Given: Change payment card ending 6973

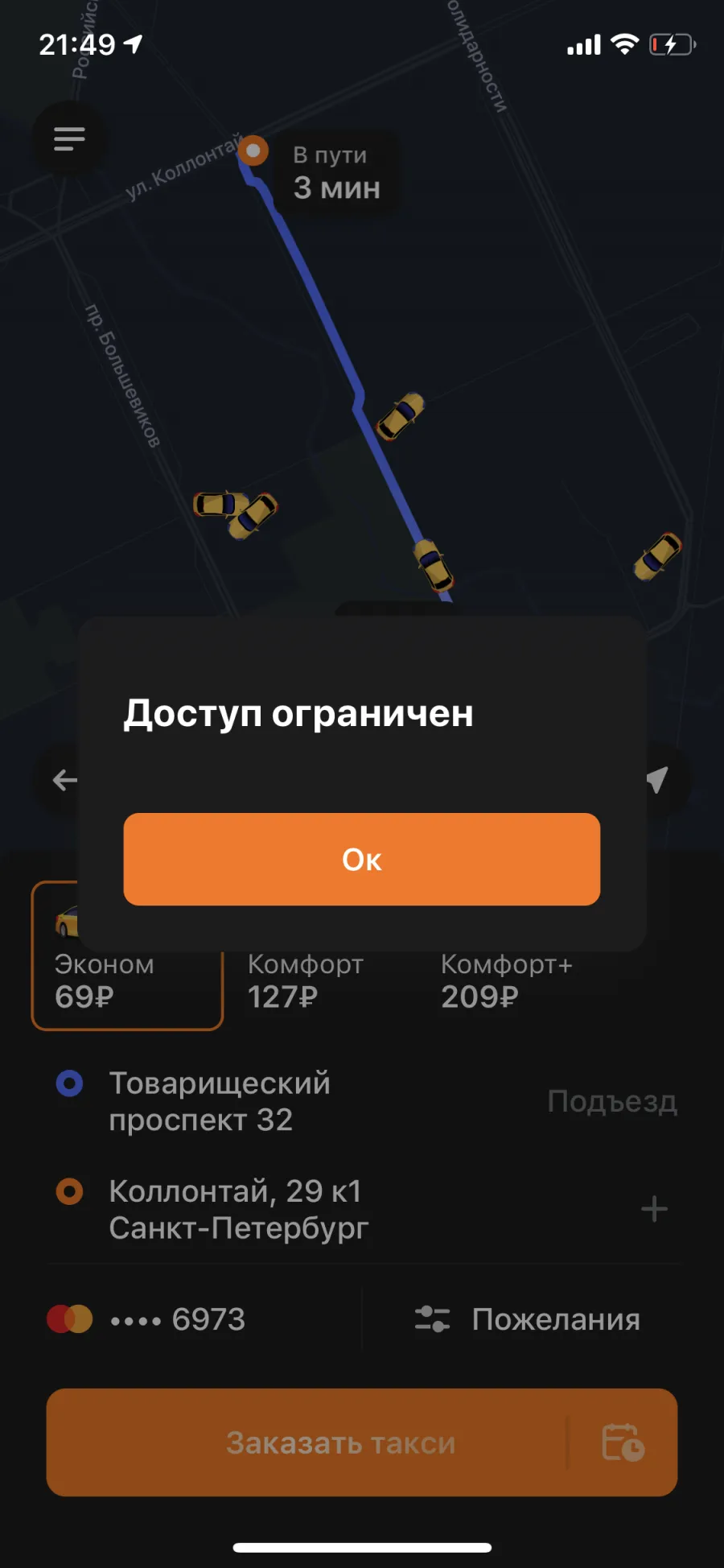Looking at the screenshot, I should (146, 1319).
